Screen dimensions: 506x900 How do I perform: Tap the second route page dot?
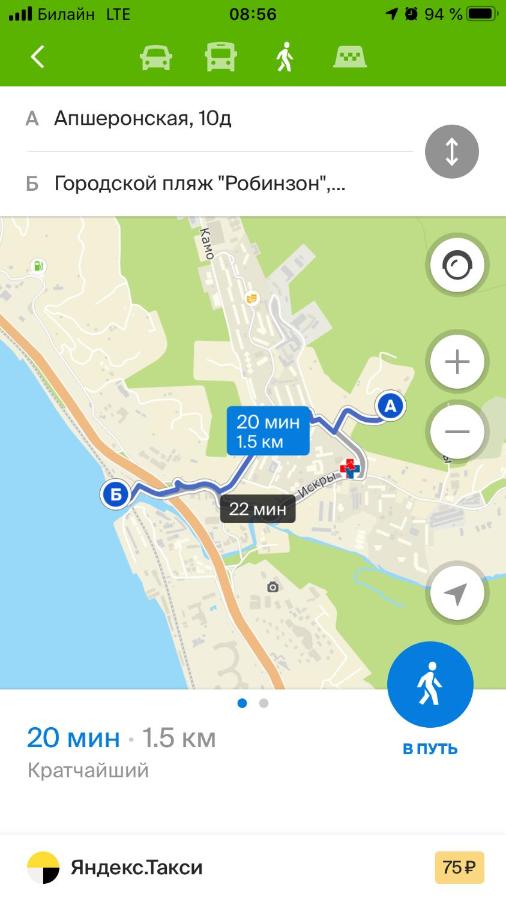(x=263, y=703)
